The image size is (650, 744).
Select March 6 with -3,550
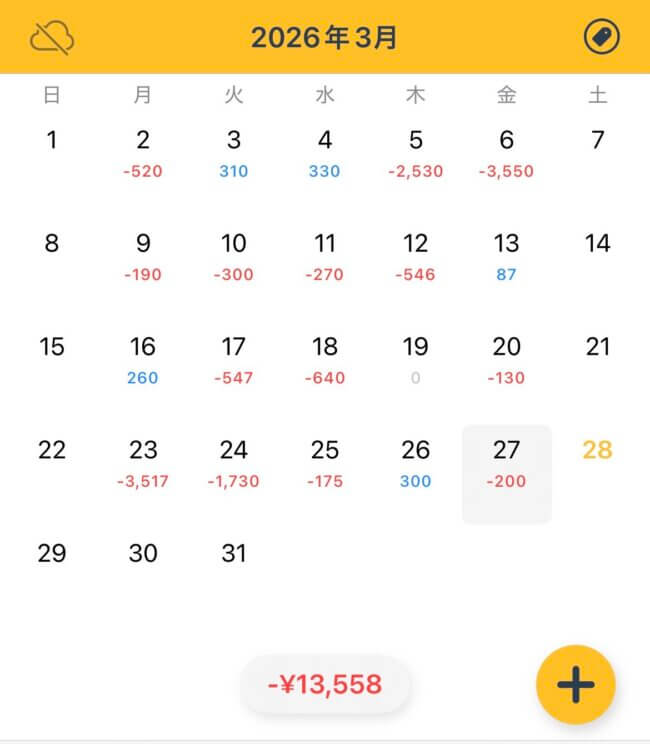(x=506, y=153)
